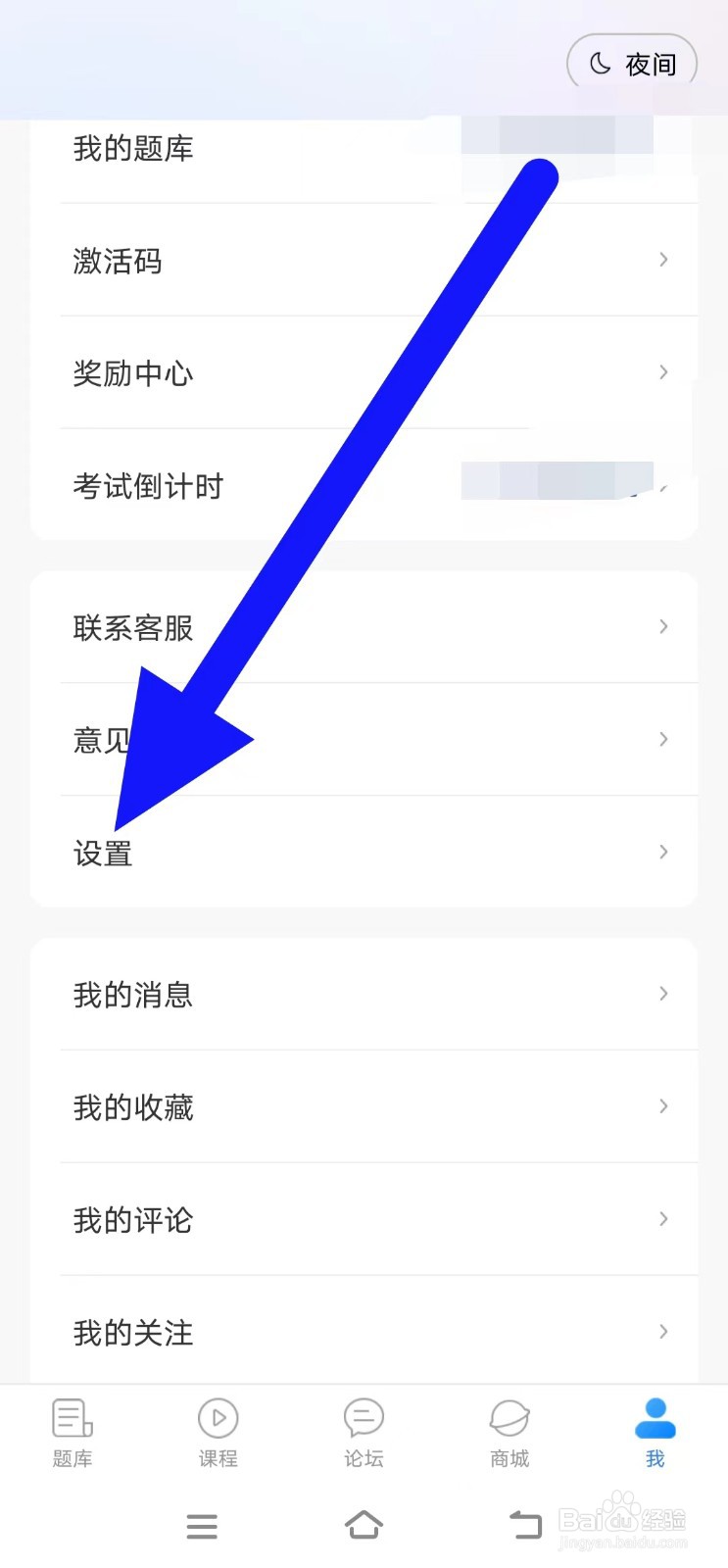
Task: Toggle 夜间 night mode
Action: [x=632, y=63]
